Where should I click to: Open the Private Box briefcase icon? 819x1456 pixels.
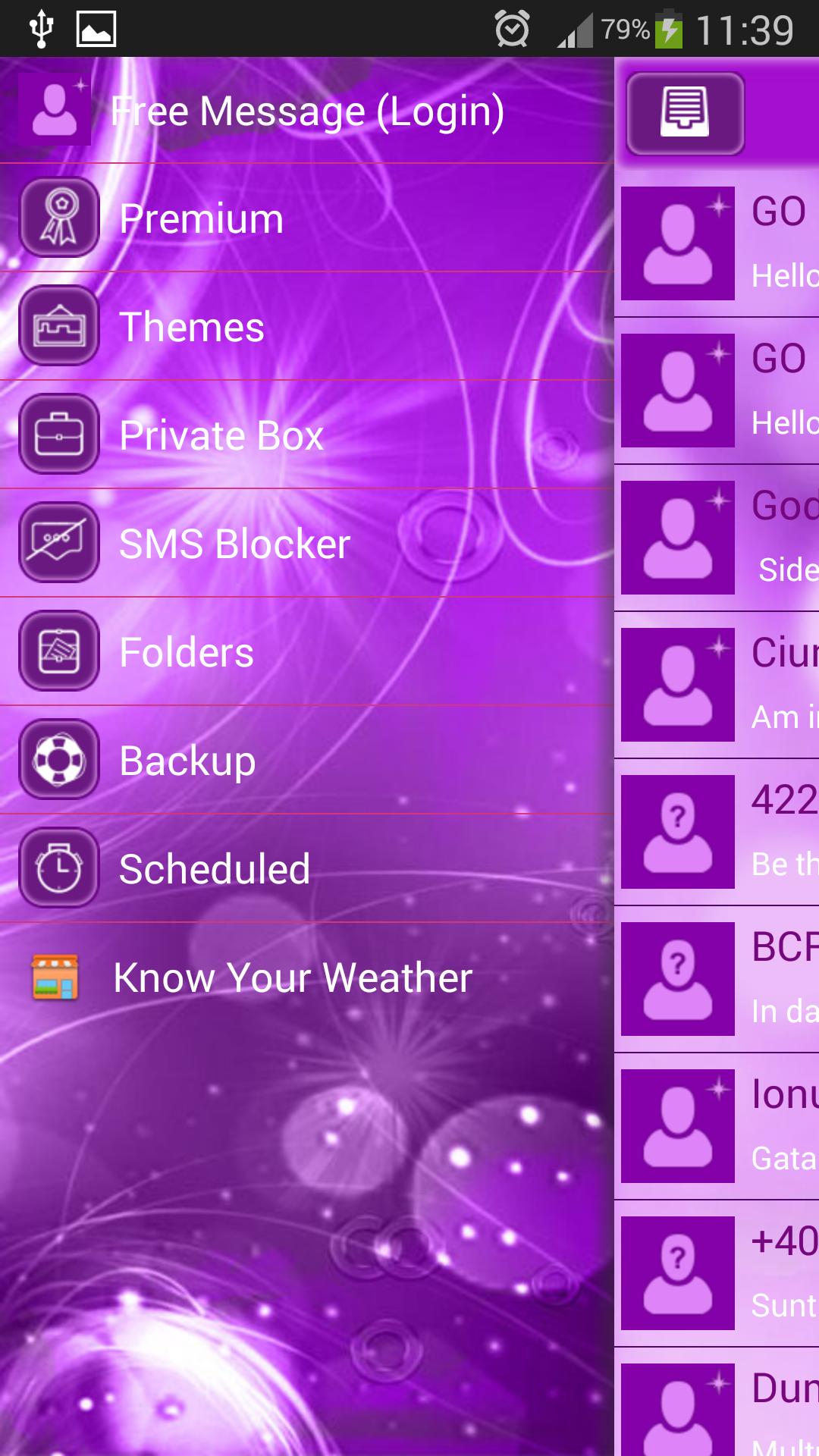[x=60, y=435]
